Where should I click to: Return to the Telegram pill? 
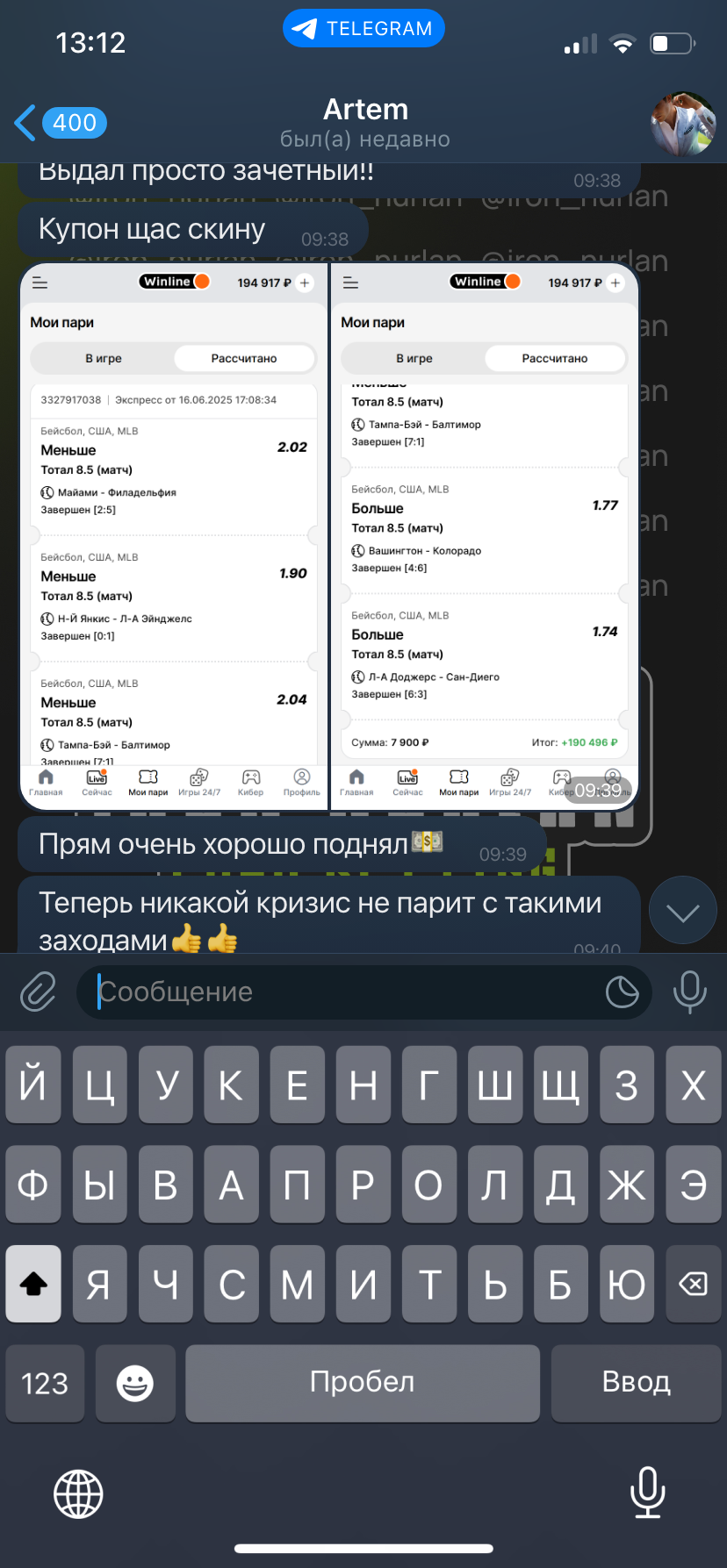pos(363,28)
